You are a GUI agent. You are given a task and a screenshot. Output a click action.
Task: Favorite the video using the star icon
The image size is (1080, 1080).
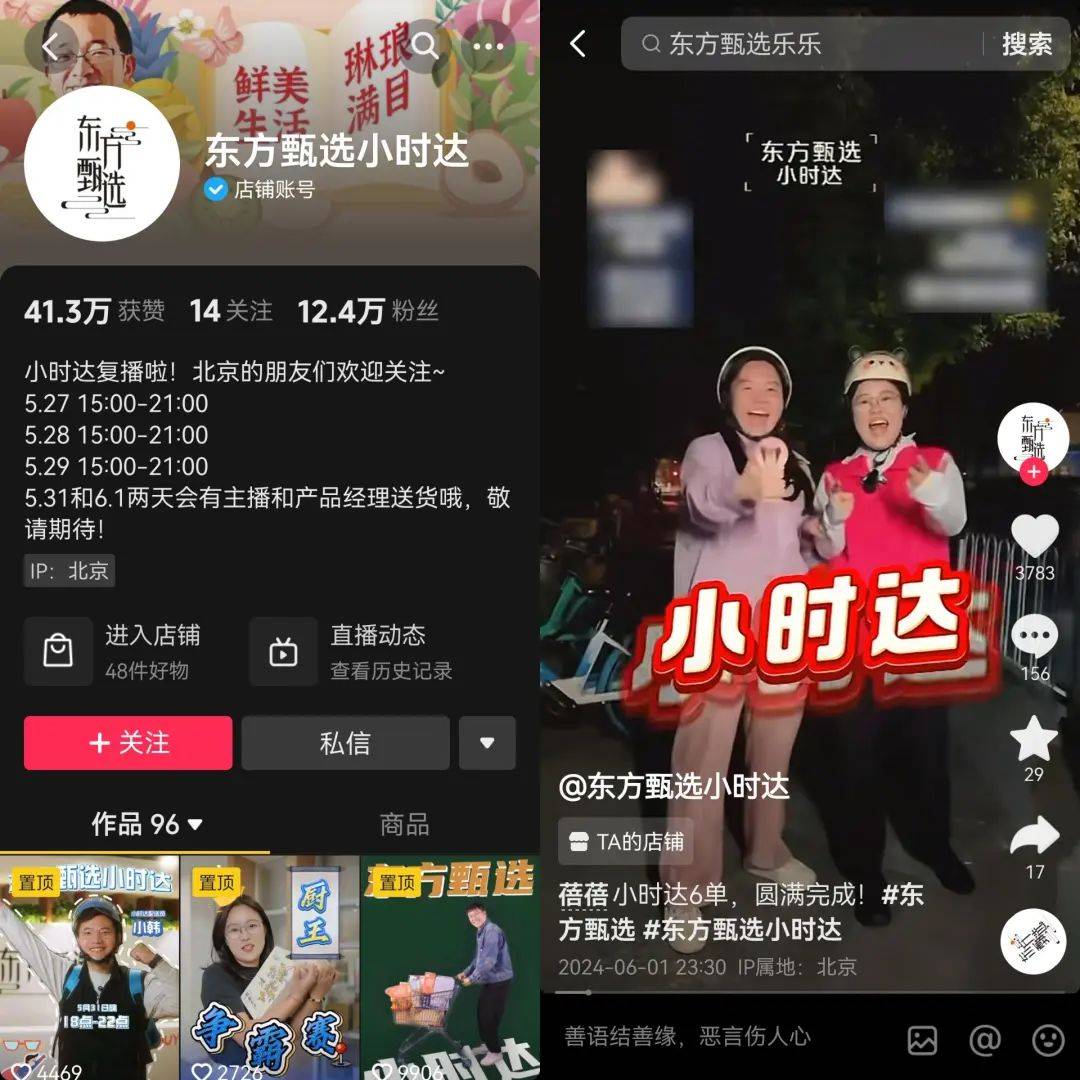pyautogui.click(x=1034, y=740)
